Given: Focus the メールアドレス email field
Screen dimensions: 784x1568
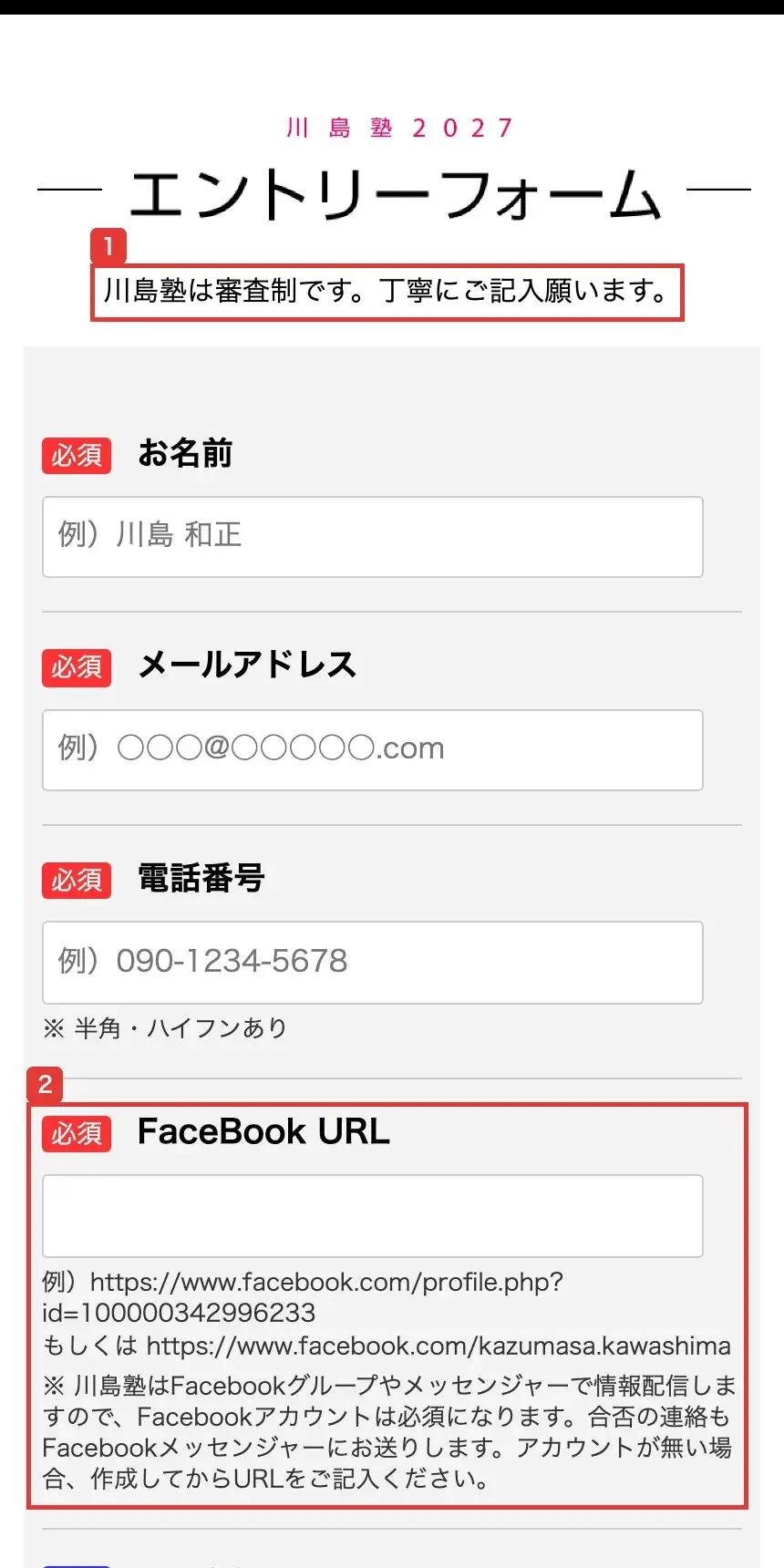Looking at the screenshot, I should click(x=373, y=750).
